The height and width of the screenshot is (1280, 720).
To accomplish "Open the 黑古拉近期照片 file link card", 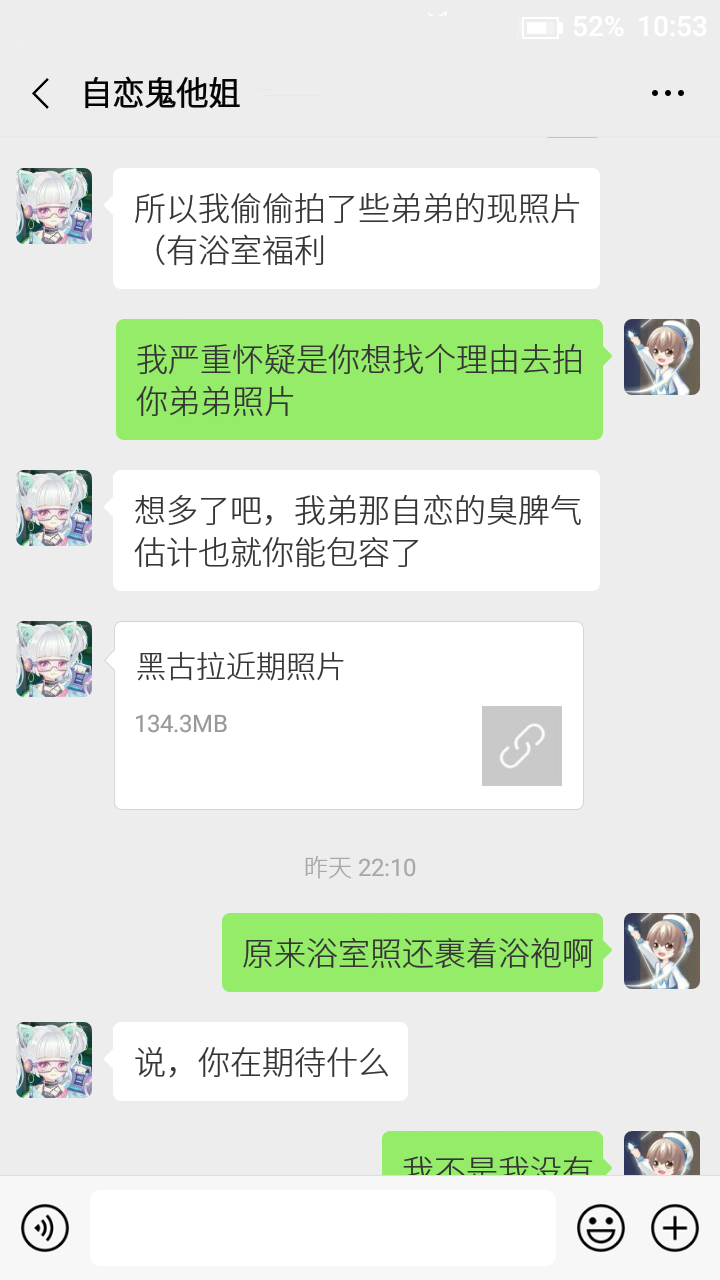I will 349,715.
